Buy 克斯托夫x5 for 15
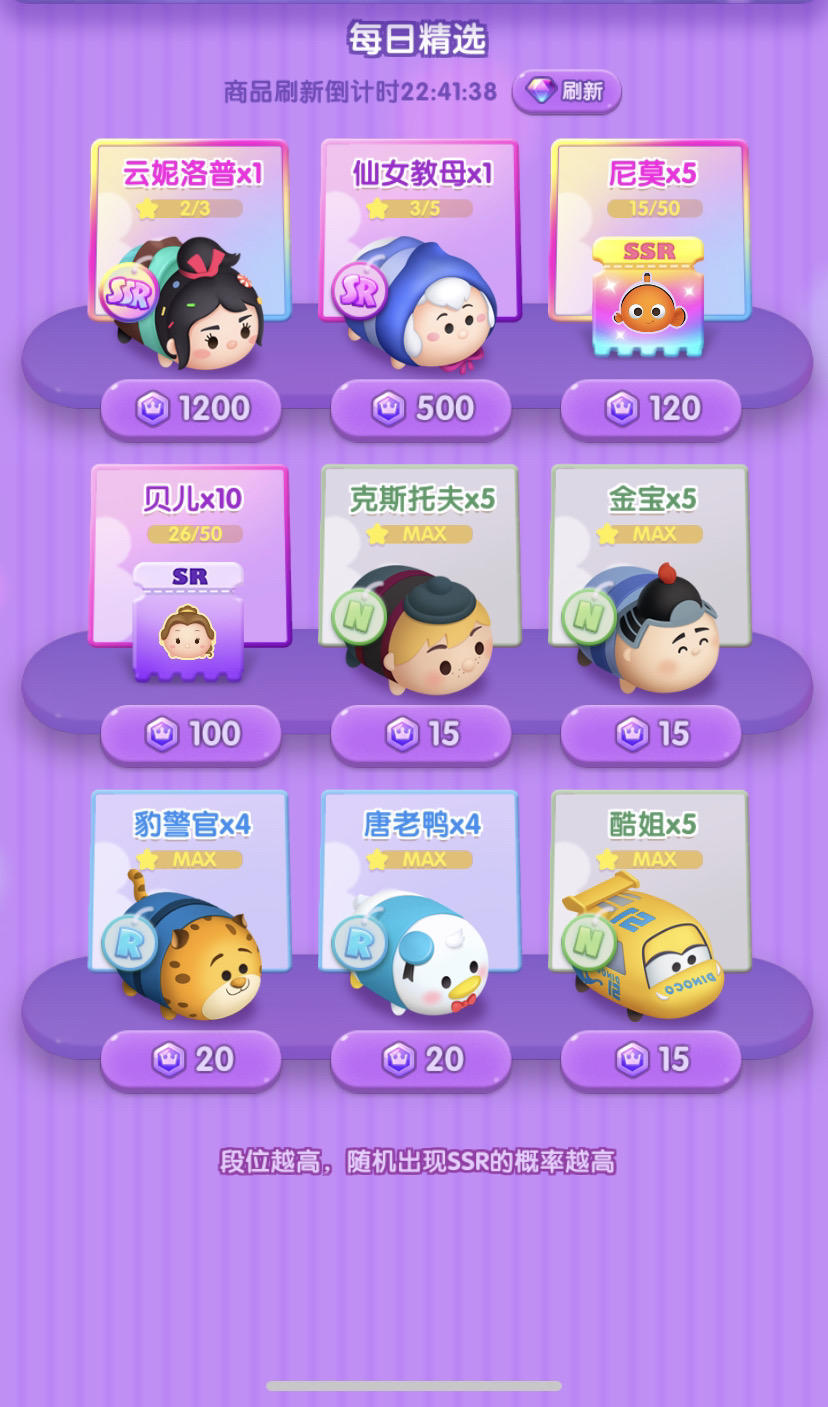Viewport: 828px width, 1407px height. point(421,734)
